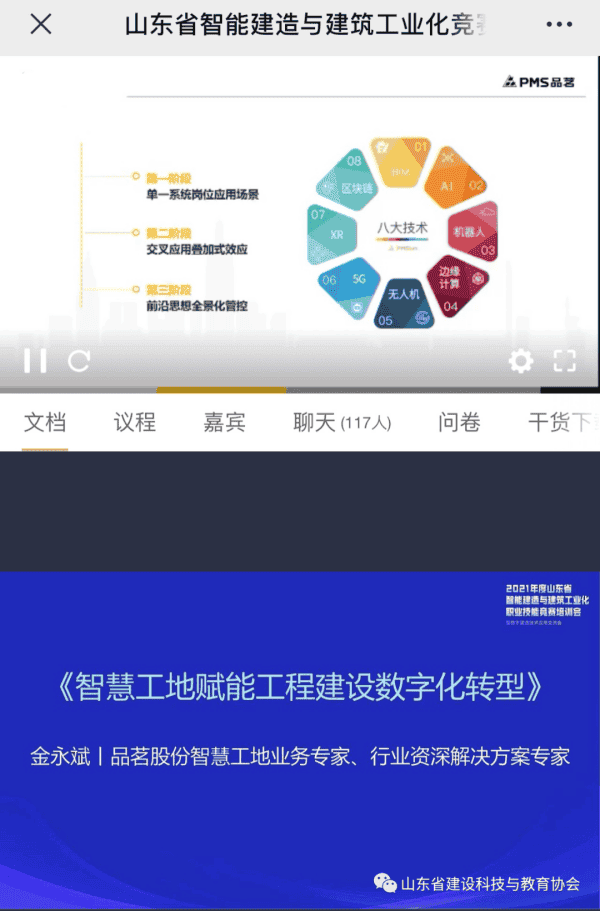This screenshot has width=600, height=911.
Task: Open the 嘉宾 tab
Action: (224, 422)
